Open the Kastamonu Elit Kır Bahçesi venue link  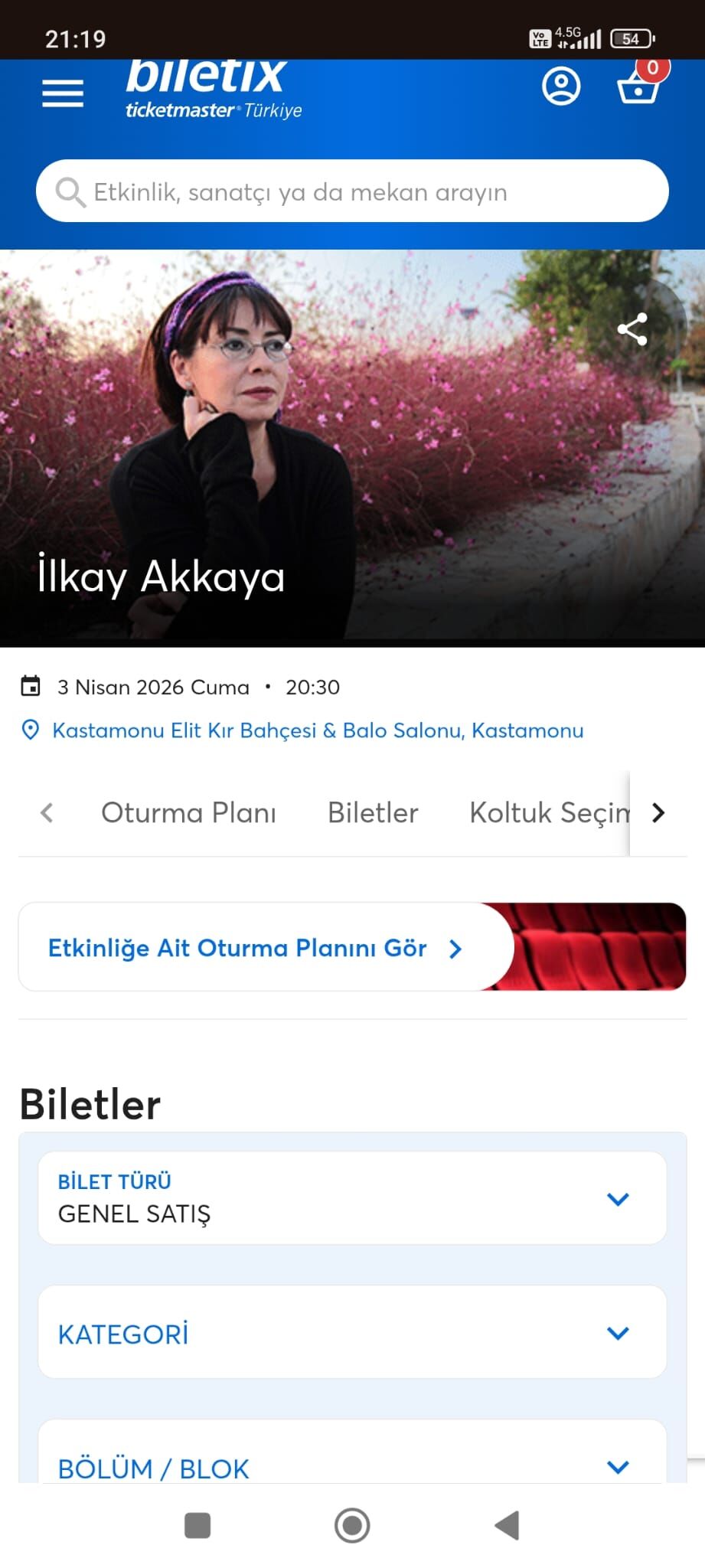pyautogui.click(x=317, y=730)
